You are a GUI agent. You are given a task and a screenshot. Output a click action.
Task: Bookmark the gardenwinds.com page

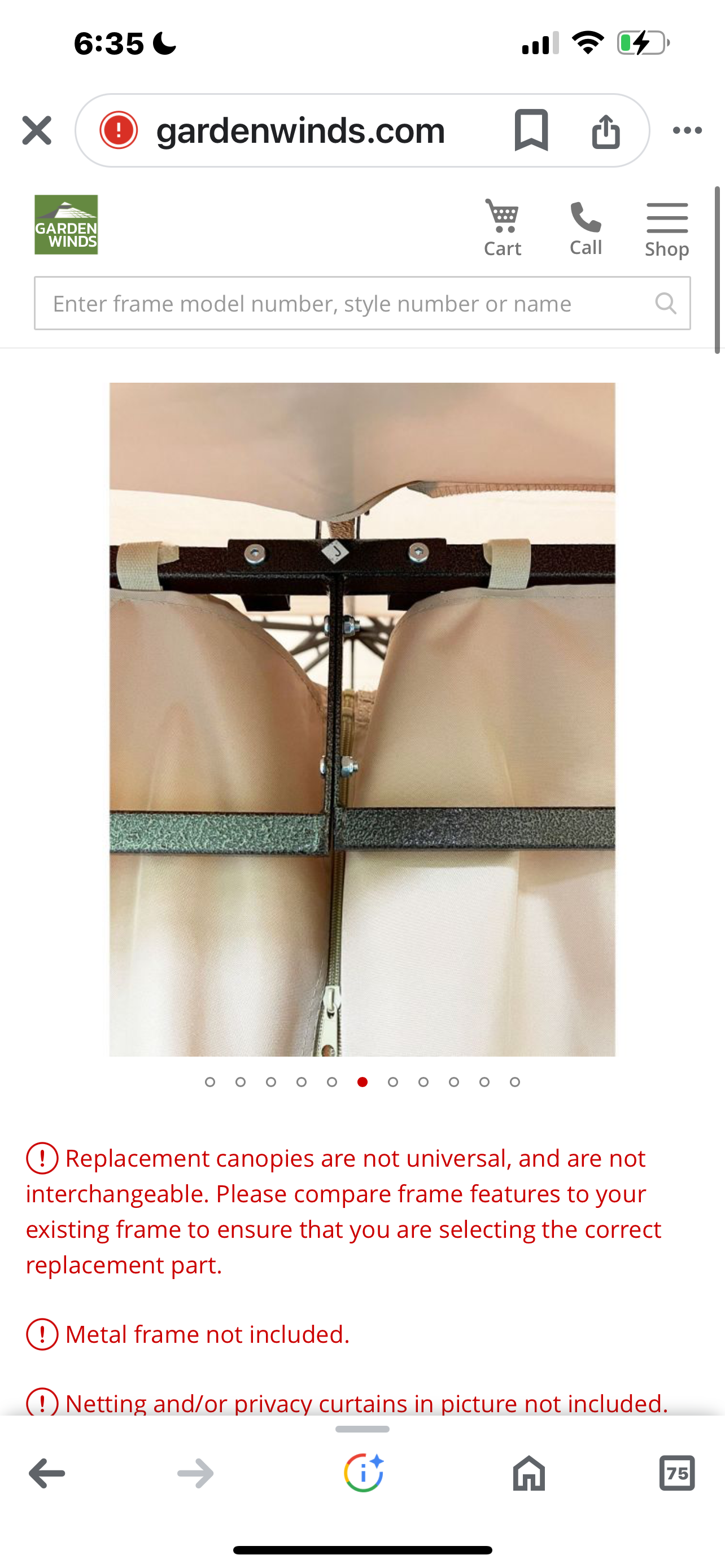(x=531, y=130)
